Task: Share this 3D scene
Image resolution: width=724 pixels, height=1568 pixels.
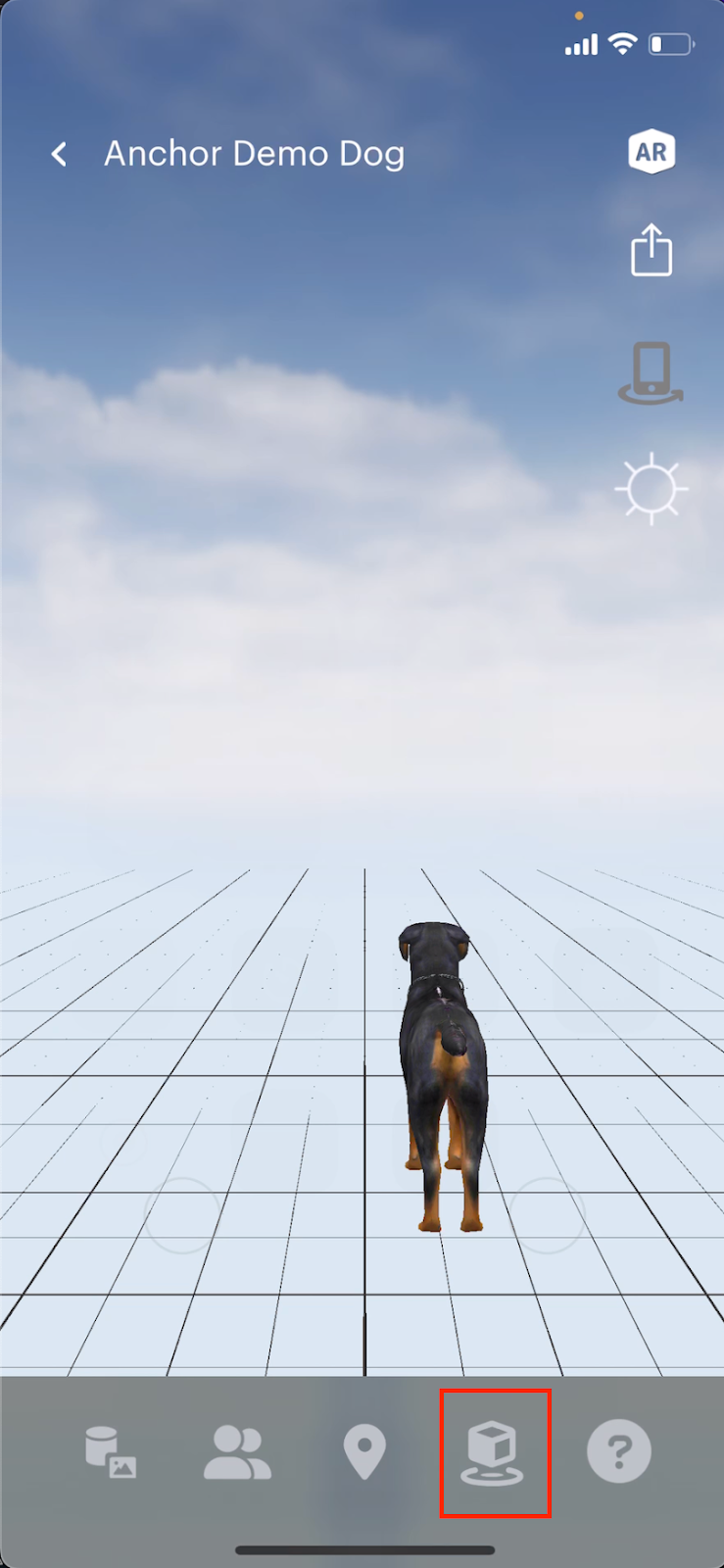Action: 651,251
